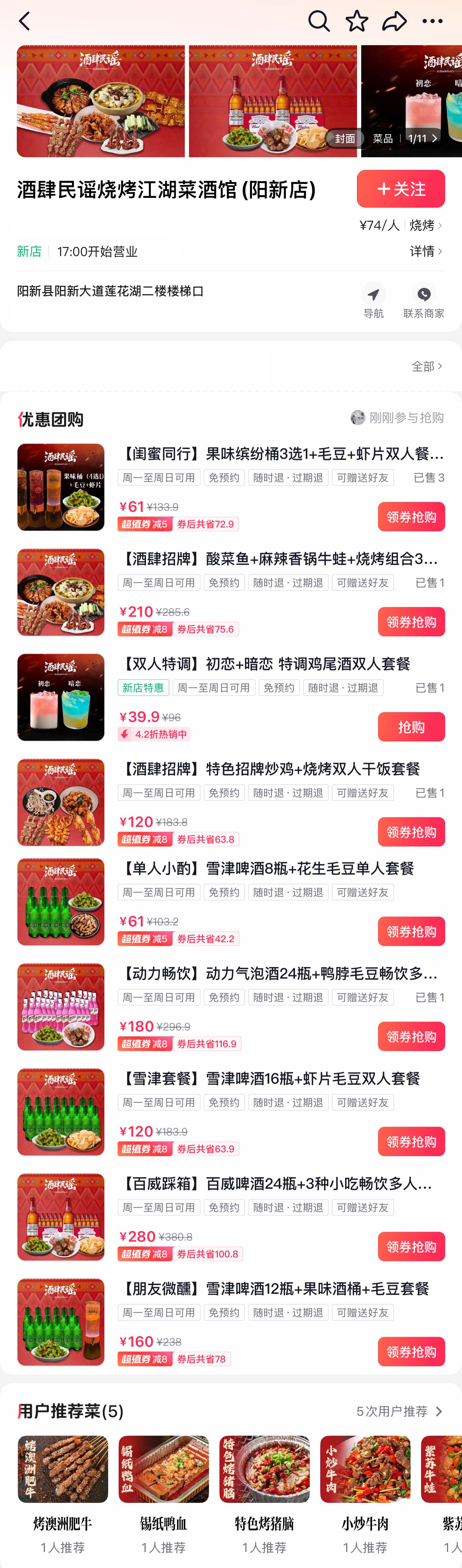Tap 抢购 for the 双人特调 cocktail set

(x=411, y=727)
